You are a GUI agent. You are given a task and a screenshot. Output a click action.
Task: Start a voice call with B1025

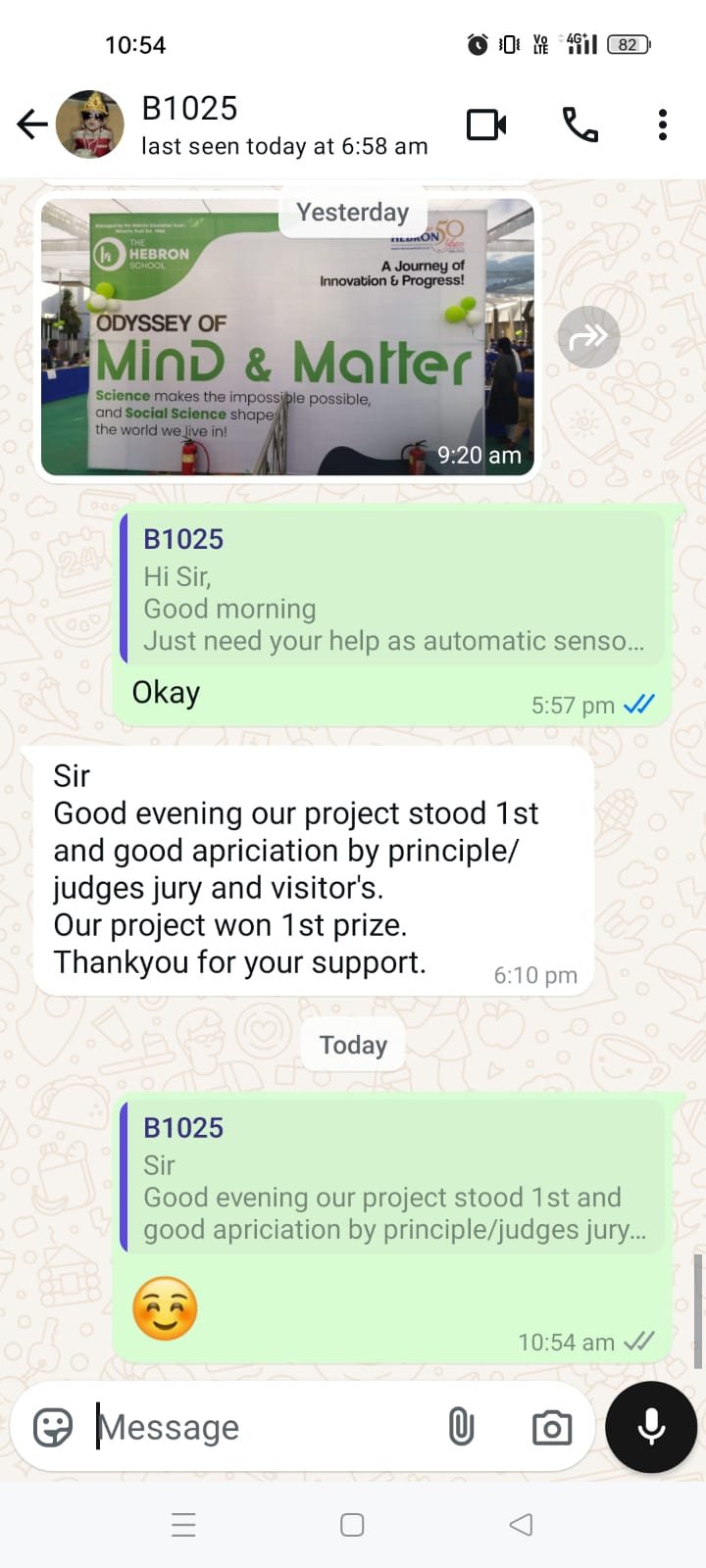tap(580, 125)
